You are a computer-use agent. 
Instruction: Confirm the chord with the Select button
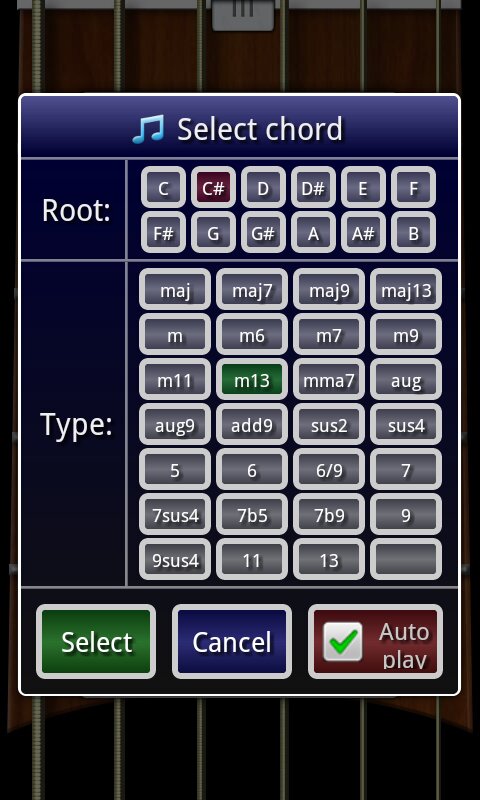(96, 642)
